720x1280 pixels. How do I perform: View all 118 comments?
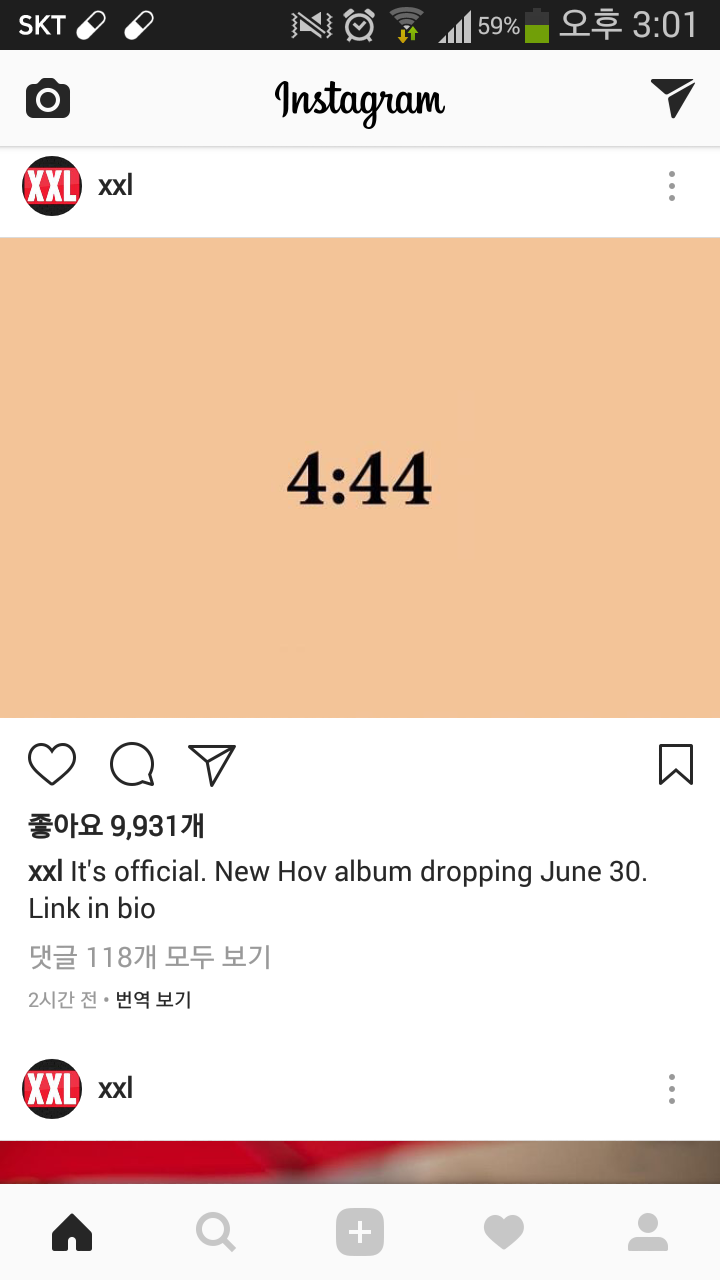click(x=150, y=957)
